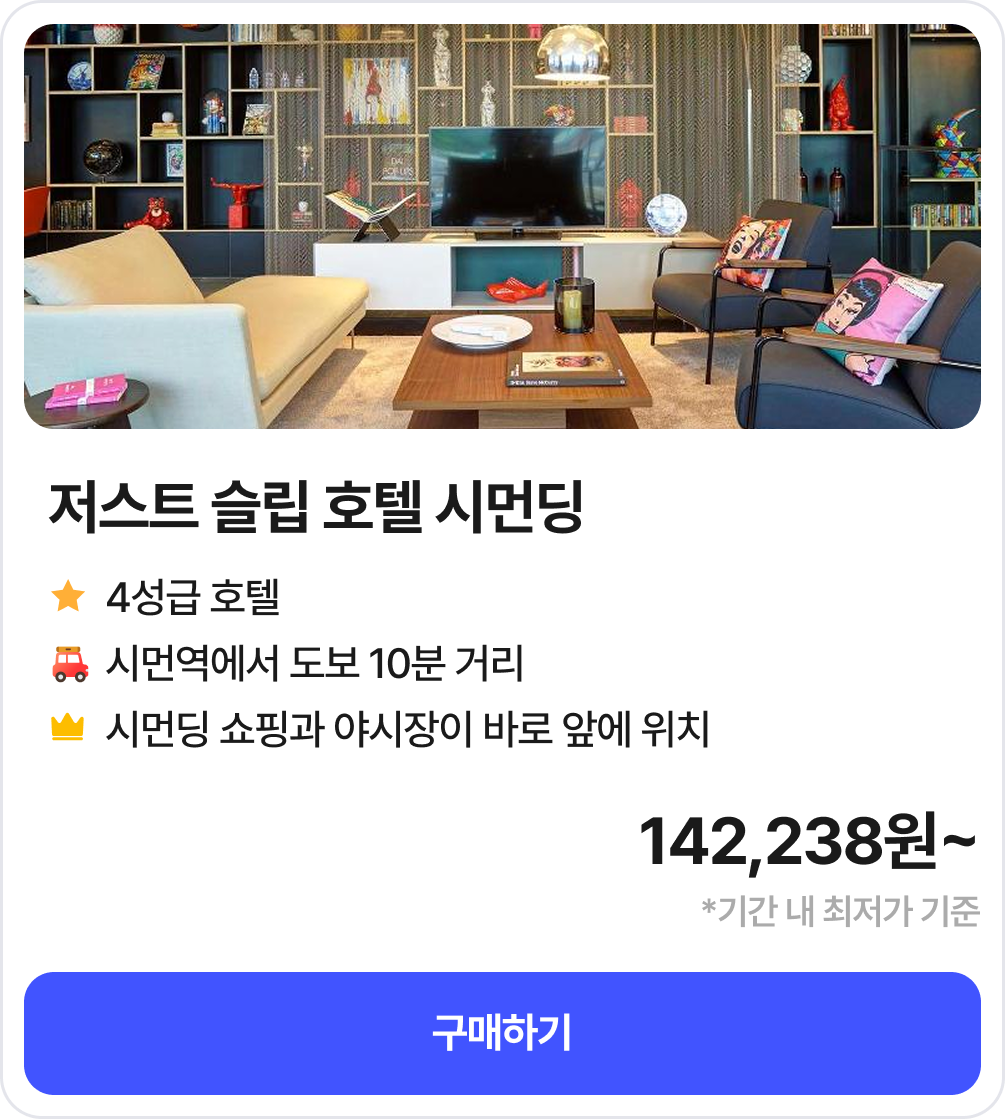Tap the 구매하기 purchase button
This screenshot has width=1005, height=1119.
[x=502, y=1033]
